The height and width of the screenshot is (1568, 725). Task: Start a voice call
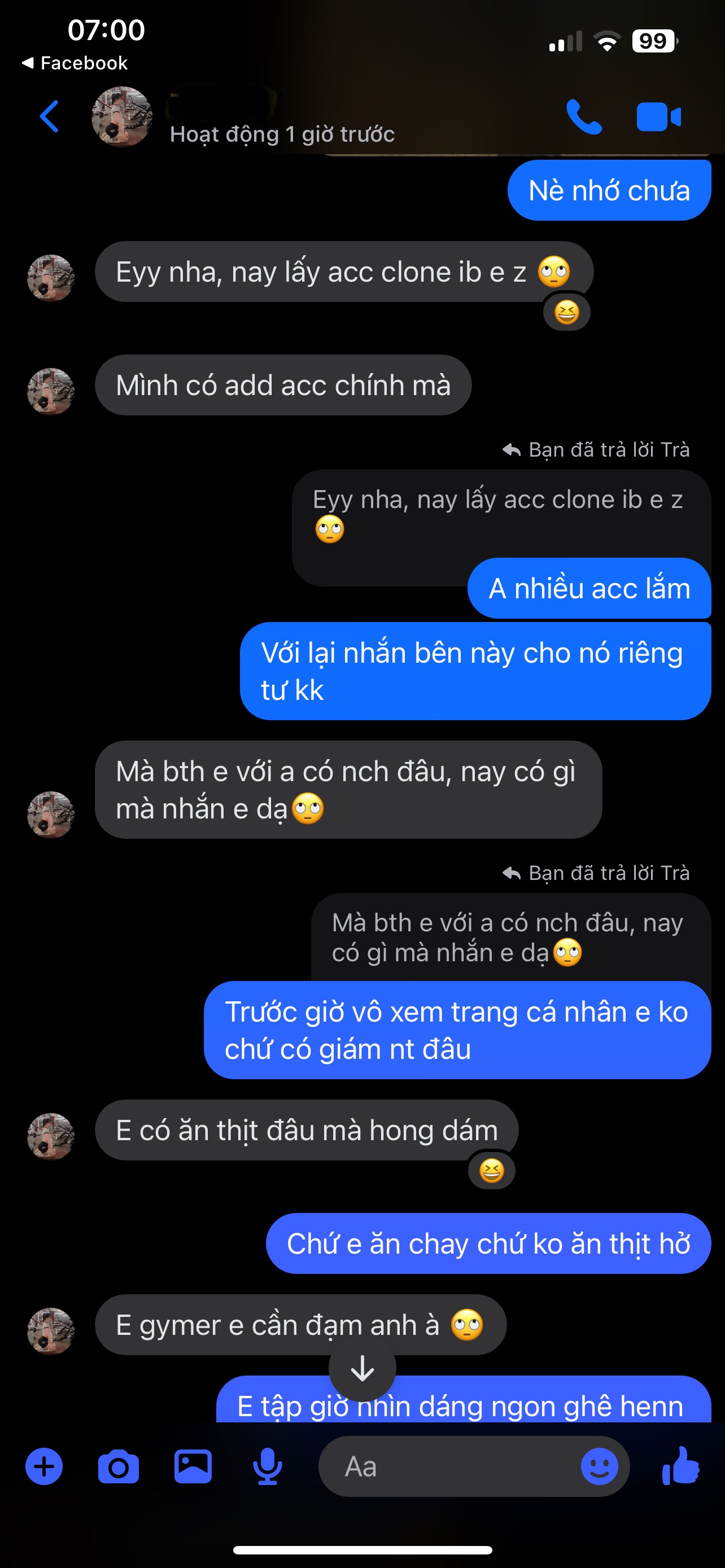pos(583,116)
